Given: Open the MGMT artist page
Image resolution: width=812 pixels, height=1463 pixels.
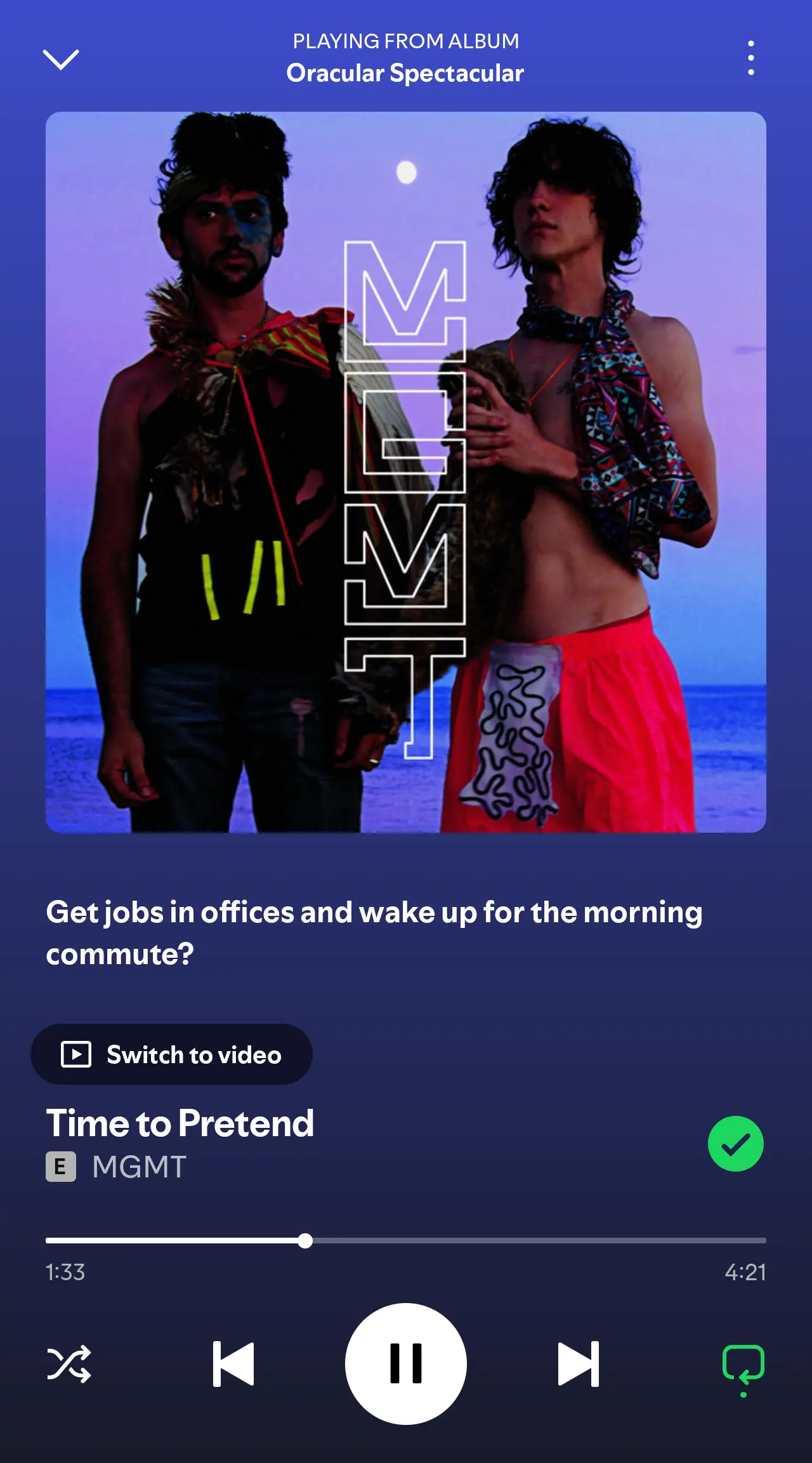Looking at the screenshot, I should pyautogui.click(x=139, y=1167).
